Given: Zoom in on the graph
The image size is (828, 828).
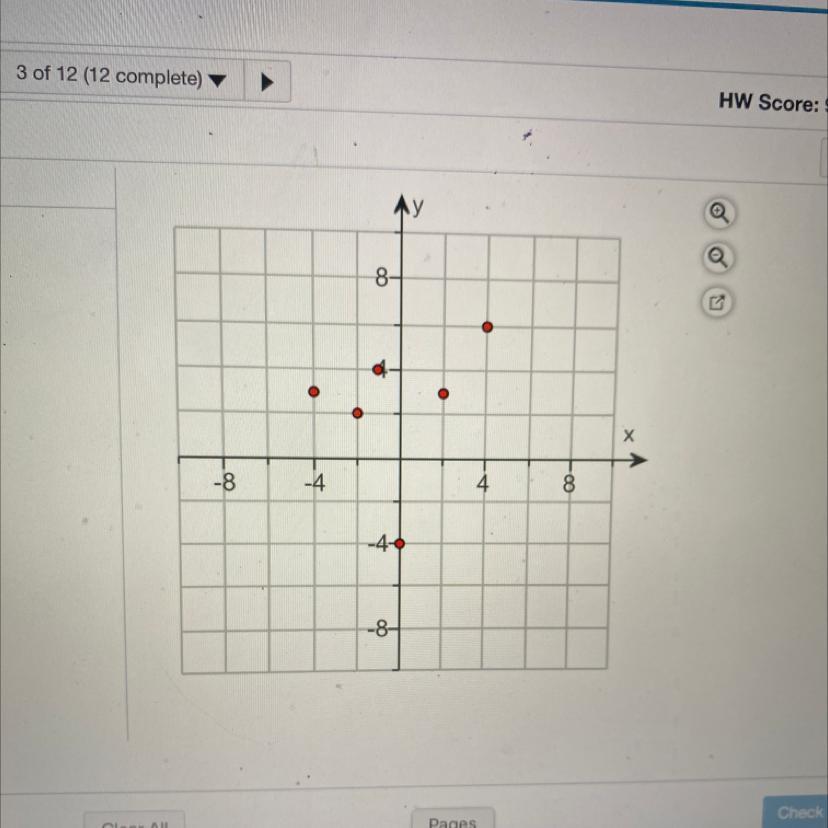Looking at the screenshot, I should coord(719,212).
